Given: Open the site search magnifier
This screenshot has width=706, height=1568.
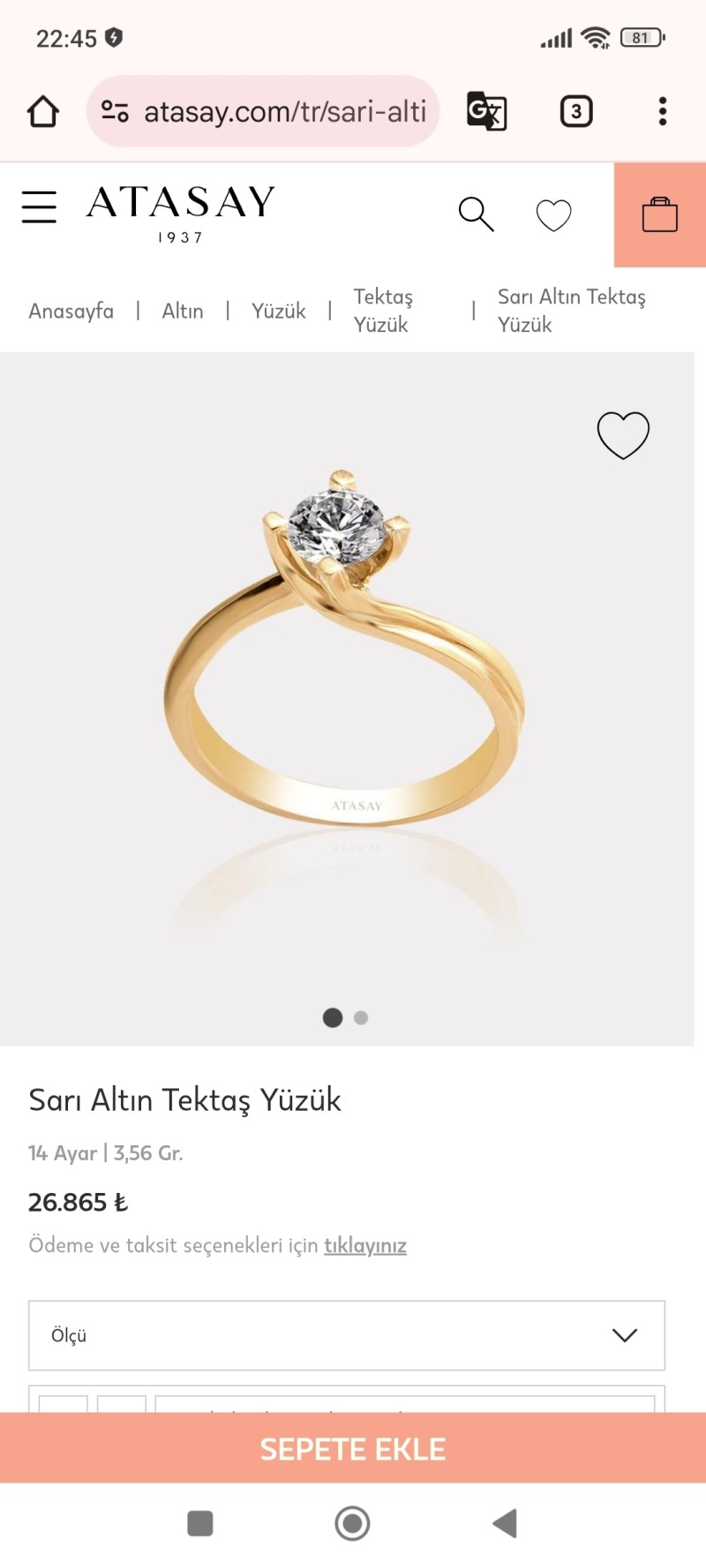Looking at the screenshot, I should click(x=476, y=214).
